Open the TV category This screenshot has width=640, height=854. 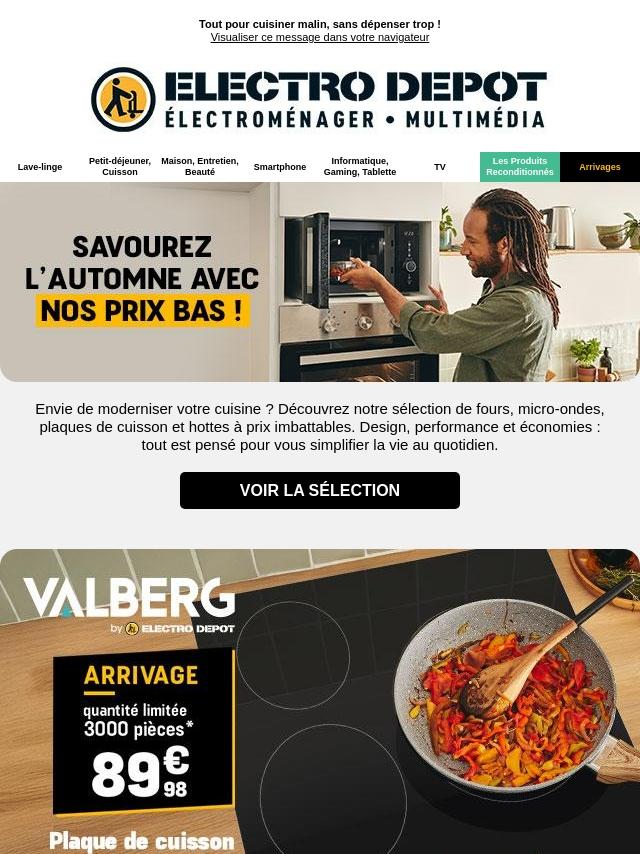(440, 167)
